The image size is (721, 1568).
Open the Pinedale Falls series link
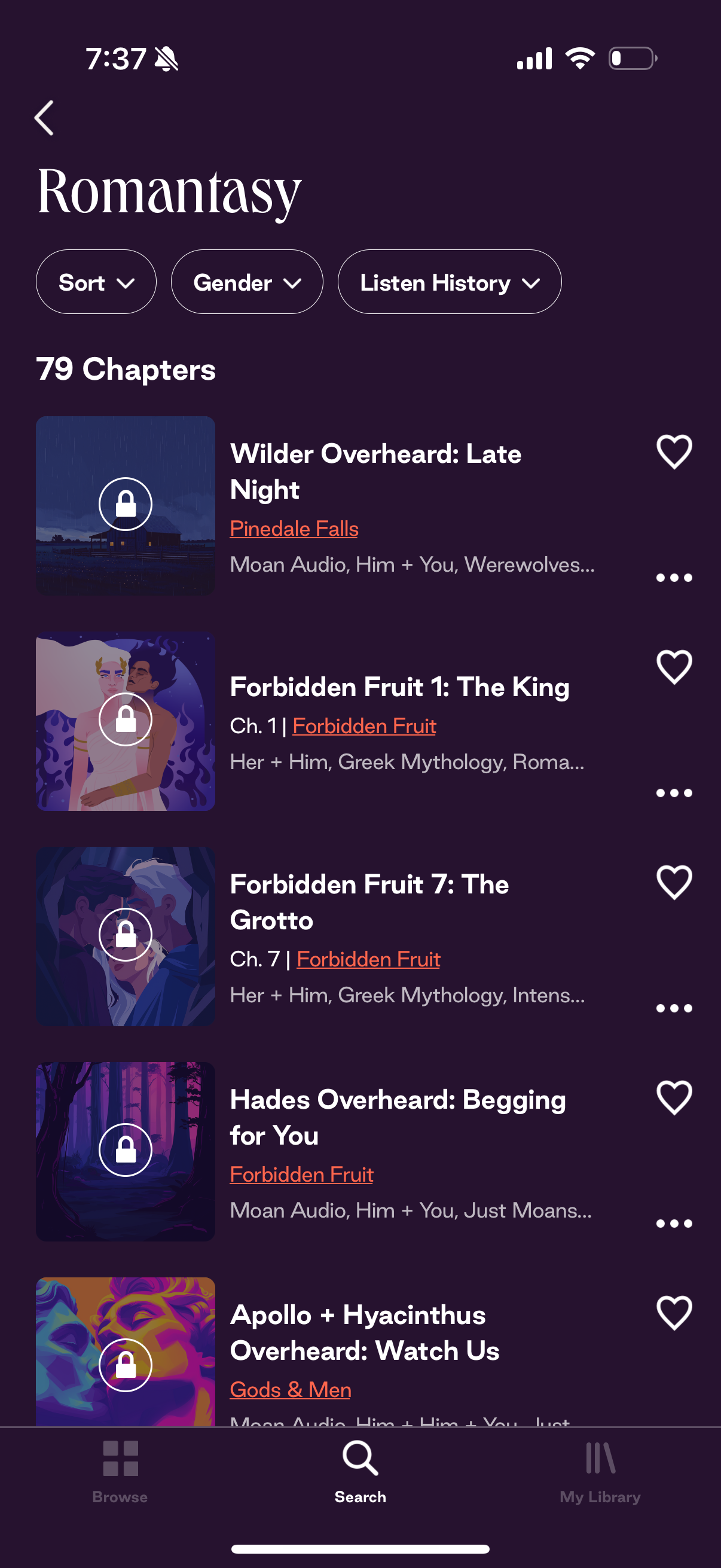pyautogui.click(x=294, y=529)
